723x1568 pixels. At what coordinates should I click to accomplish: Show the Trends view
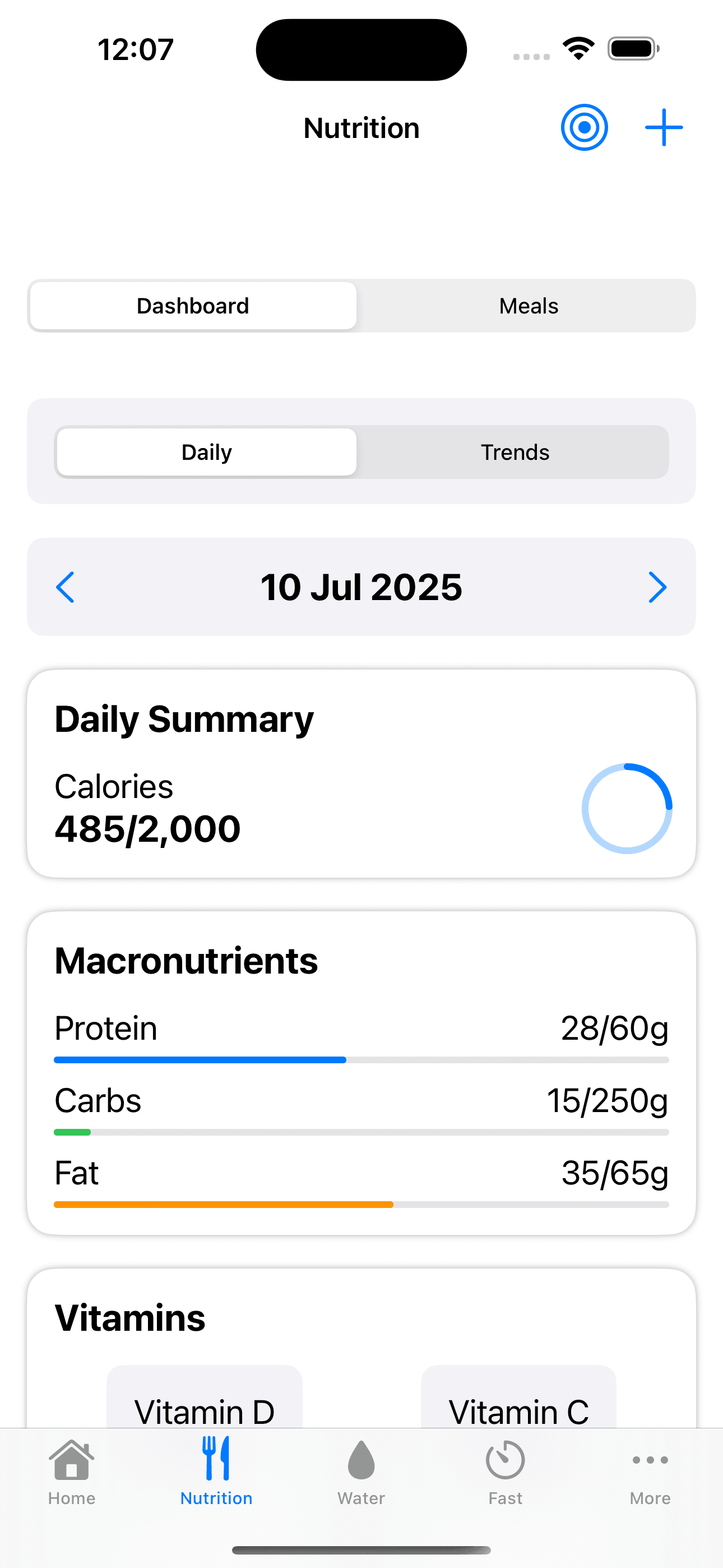pos(515,452)
